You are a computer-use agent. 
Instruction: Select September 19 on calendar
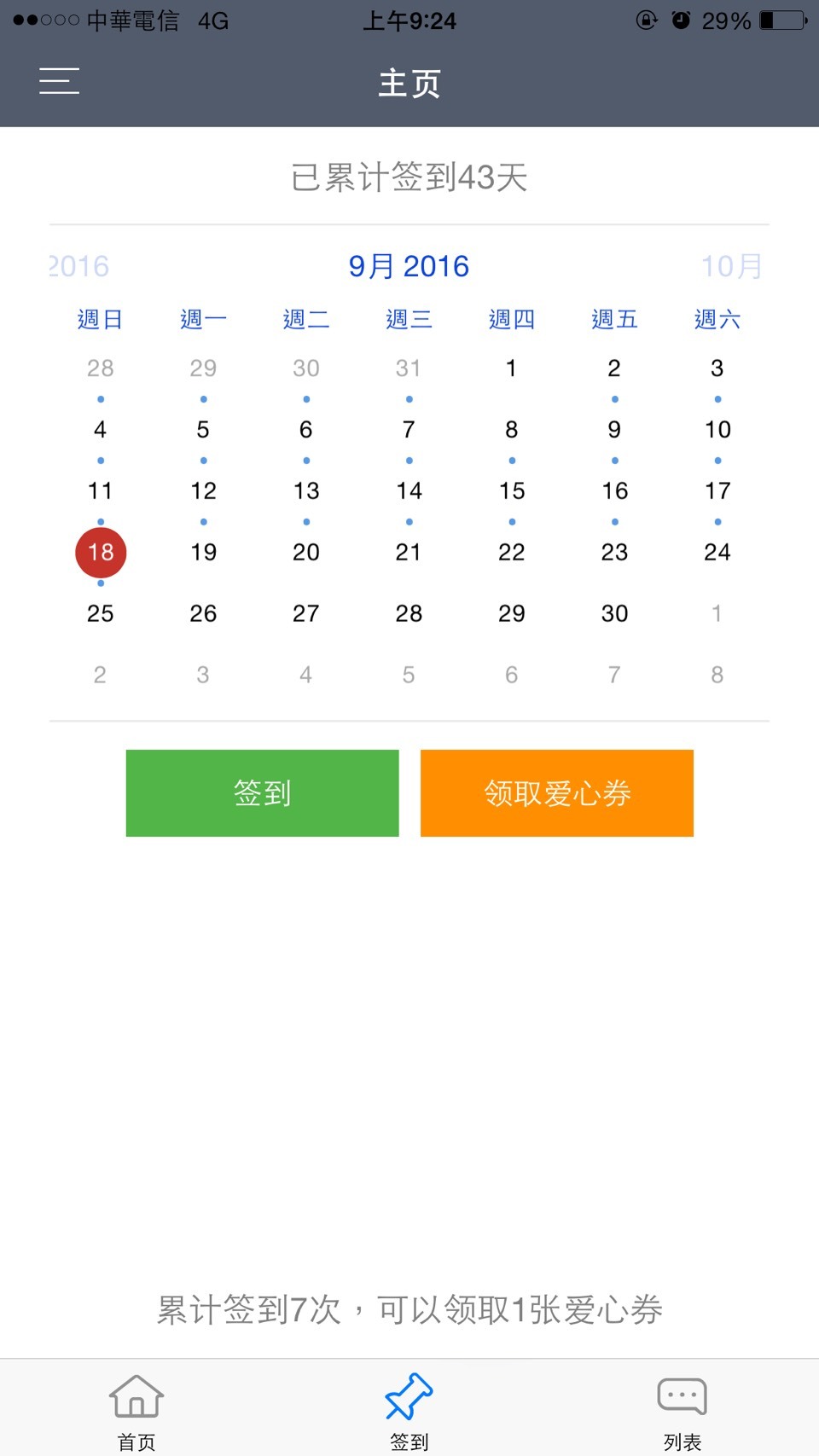click(x=203, y=553)
